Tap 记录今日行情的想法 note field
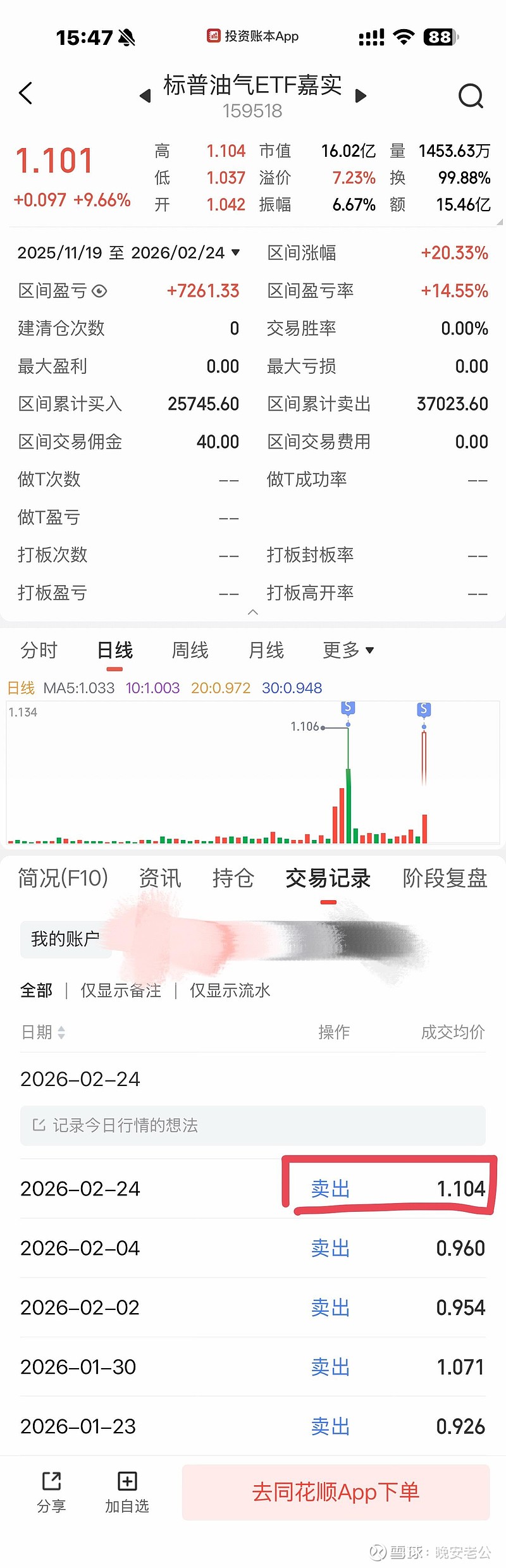 tap(253, 1125)
